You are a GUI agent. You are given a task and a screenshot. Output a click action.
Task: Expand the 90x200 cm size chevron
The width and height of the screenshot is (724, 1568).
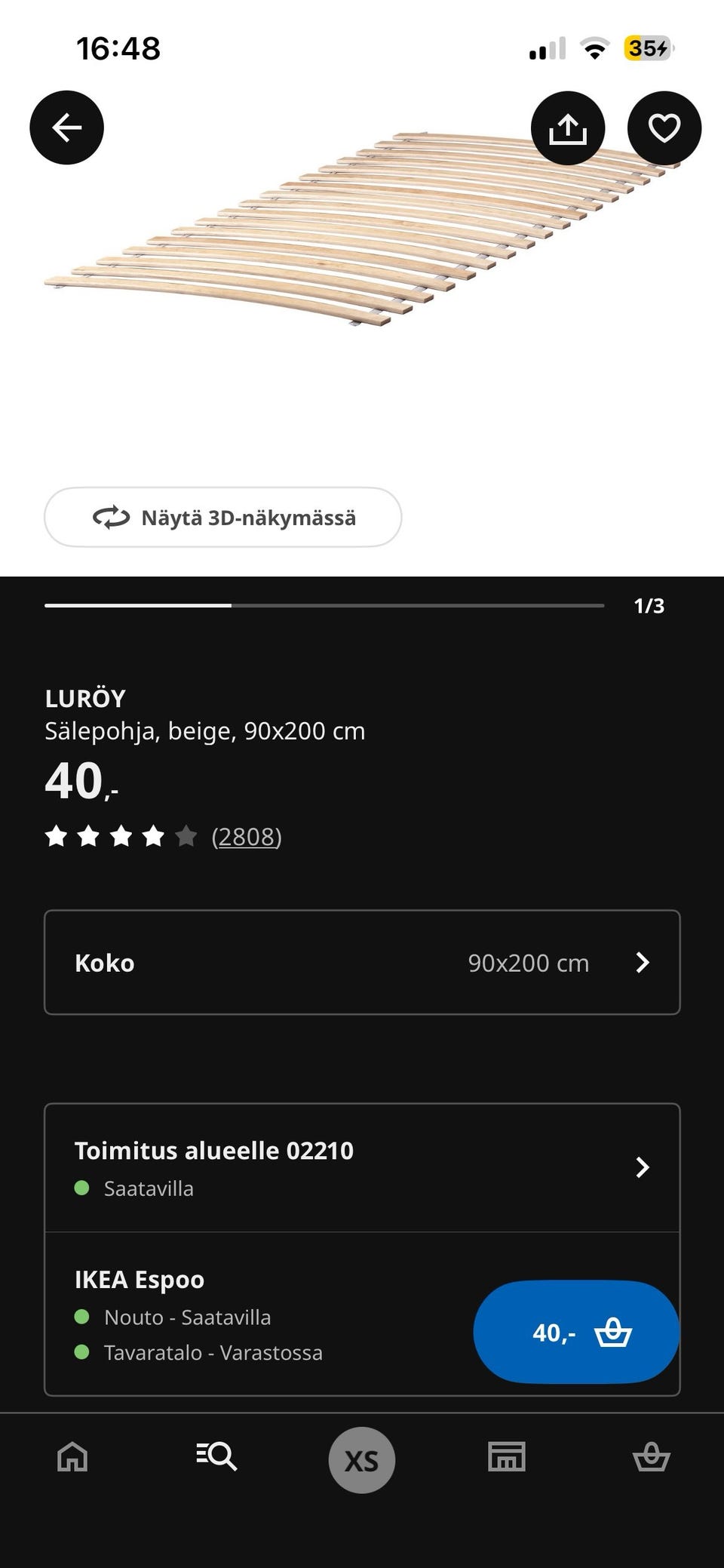pos(643,962)
